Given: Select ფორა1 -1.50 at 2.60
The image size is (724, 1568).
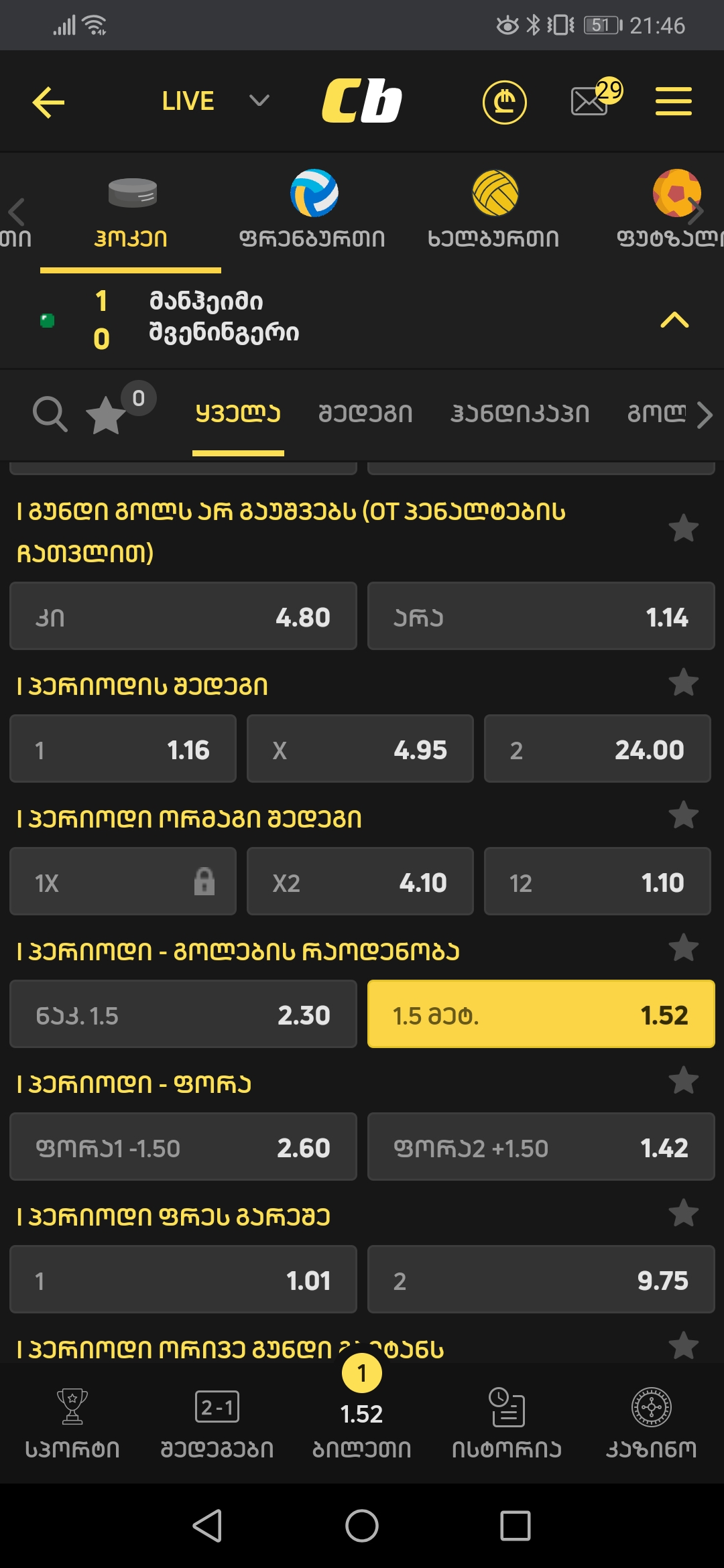Looking at the screenshot, I should click(183, 1147).
